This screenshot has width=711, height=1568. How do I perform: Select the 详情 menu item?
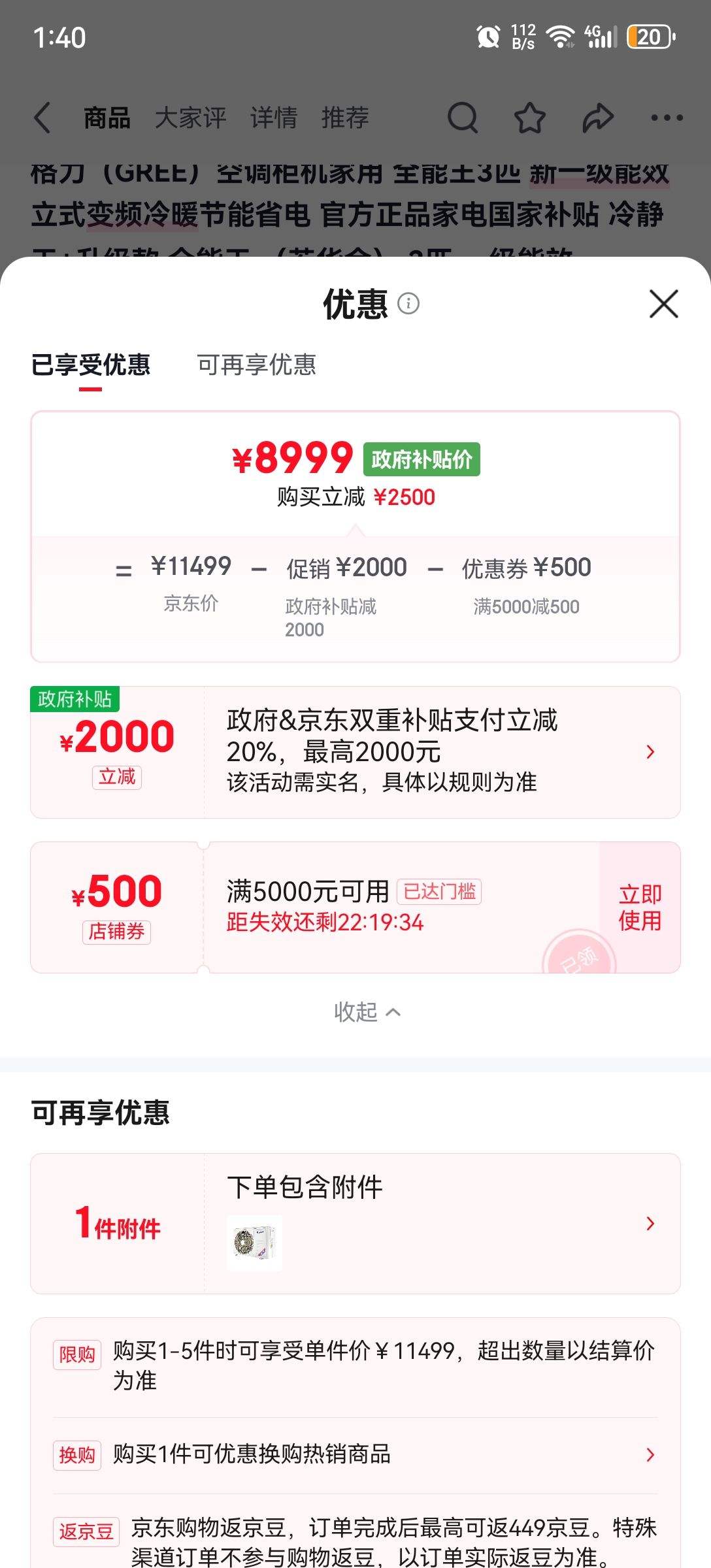(275, 118)
